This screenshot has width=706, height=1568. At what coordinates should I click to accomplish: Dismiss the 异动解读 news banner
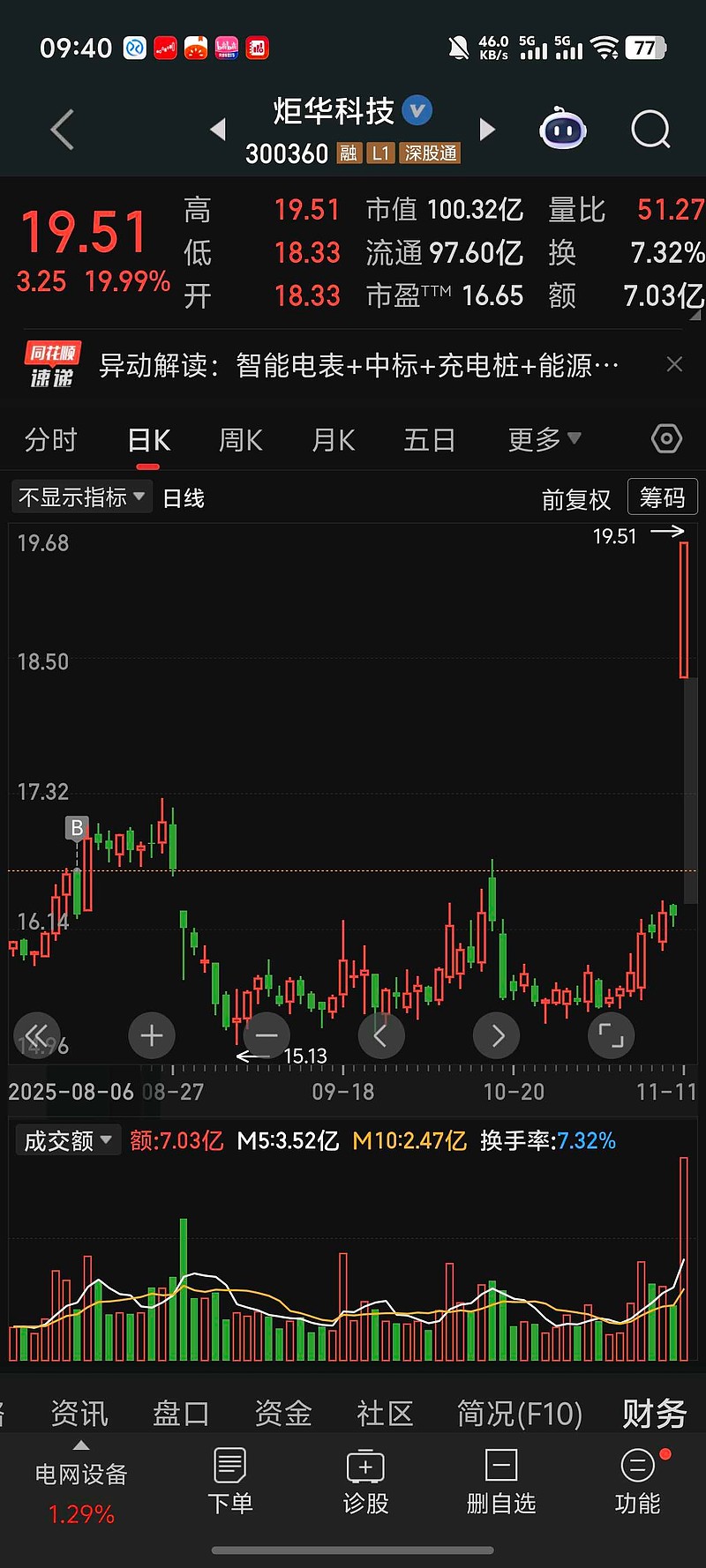[x=674, y=363]
